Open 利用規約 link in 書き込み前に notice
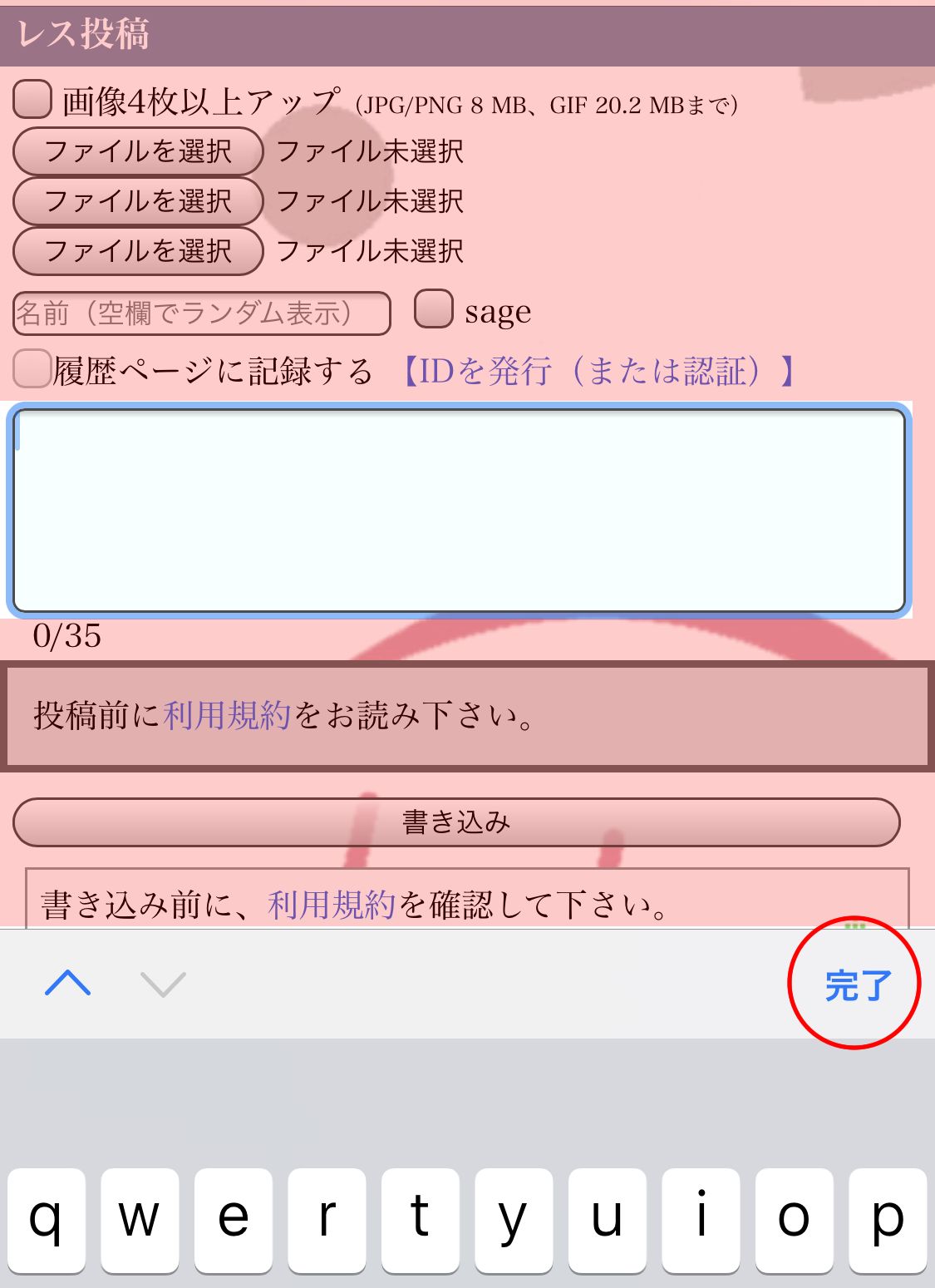Image resolution: width=935 pixels, height=1288 pixels. 331,905
